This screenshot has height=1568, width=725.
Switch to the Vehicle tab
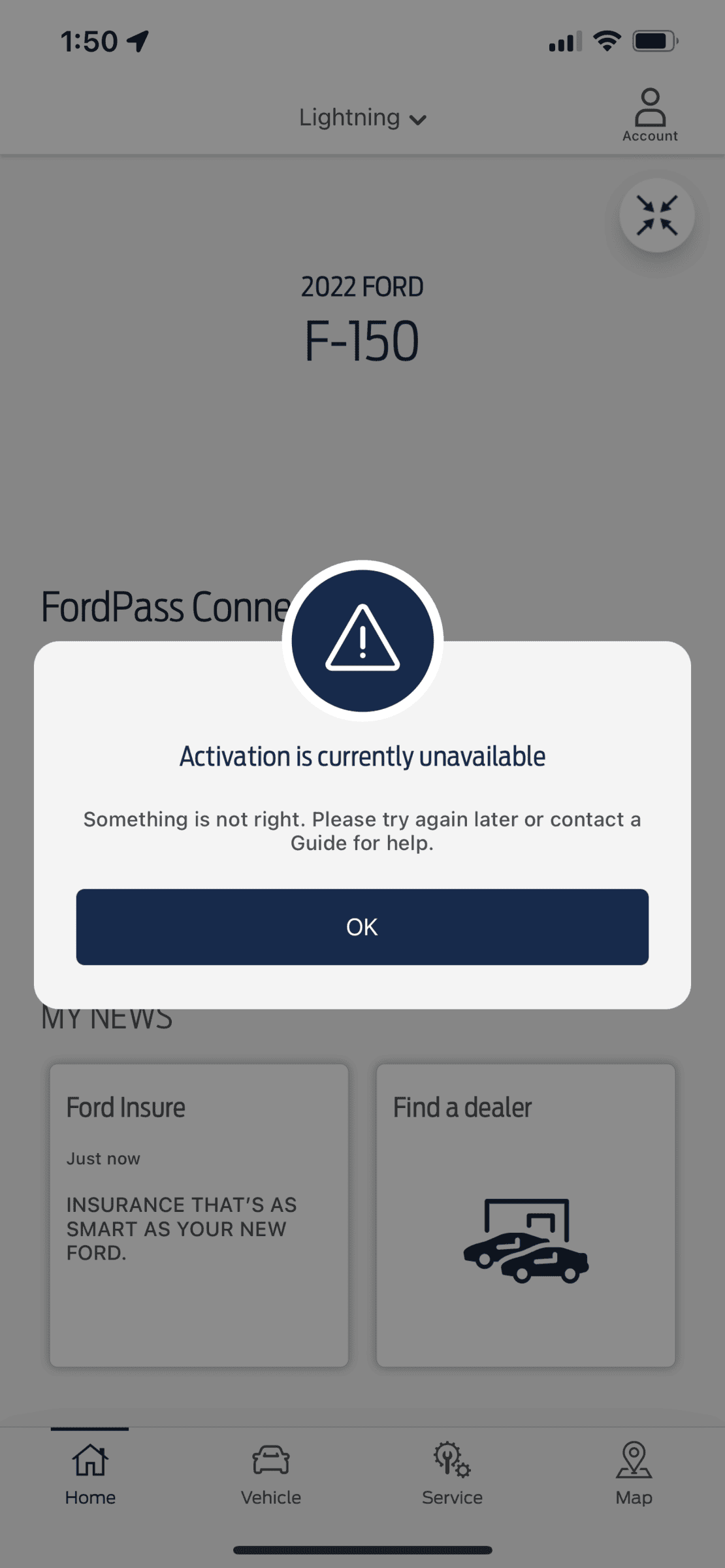point(271,1473)
